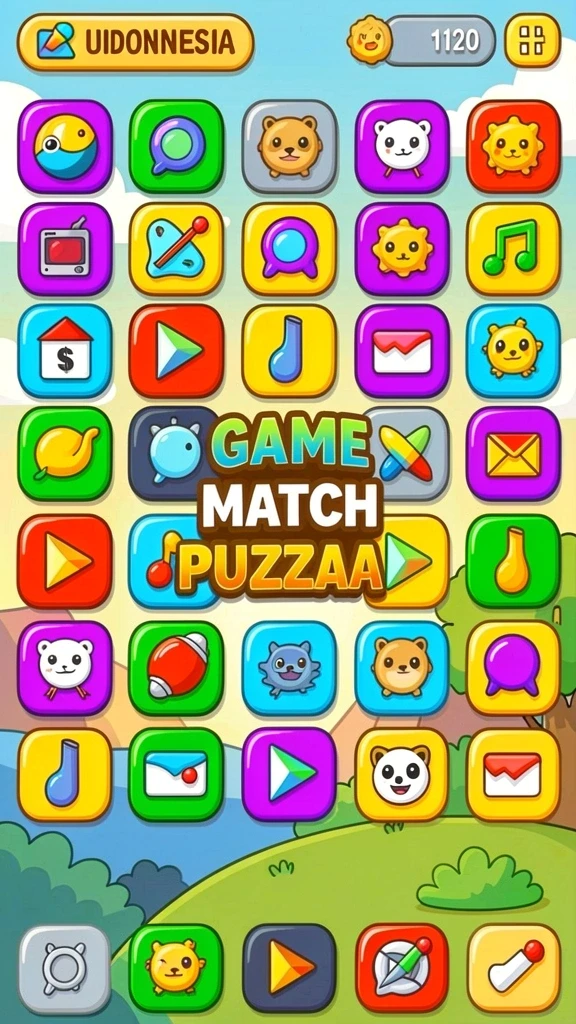Choose the blue tile with the blue monster
This screenshot has height=1024, width=576.
coord(289,667)
